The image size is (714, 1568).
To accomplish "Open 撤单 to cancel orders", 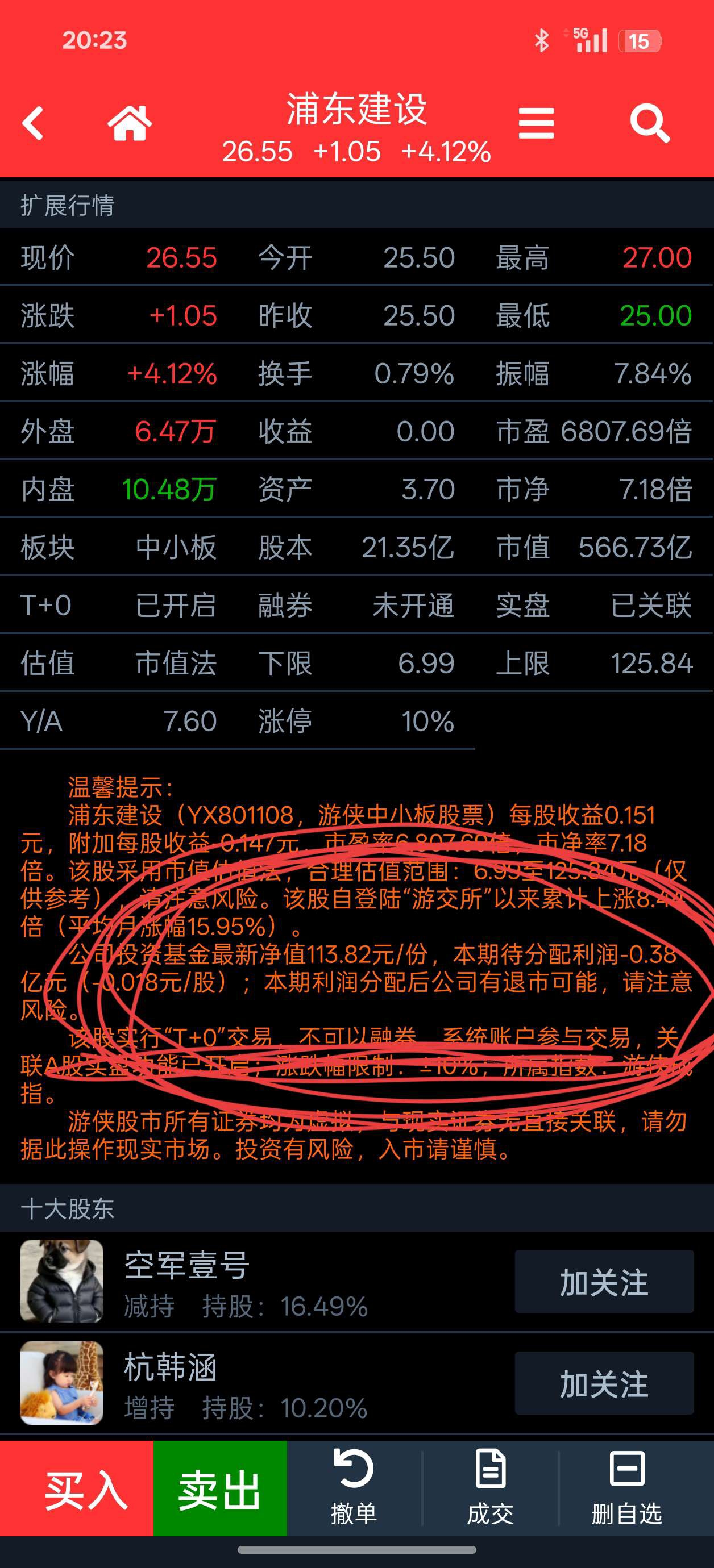I will 354,1487.
